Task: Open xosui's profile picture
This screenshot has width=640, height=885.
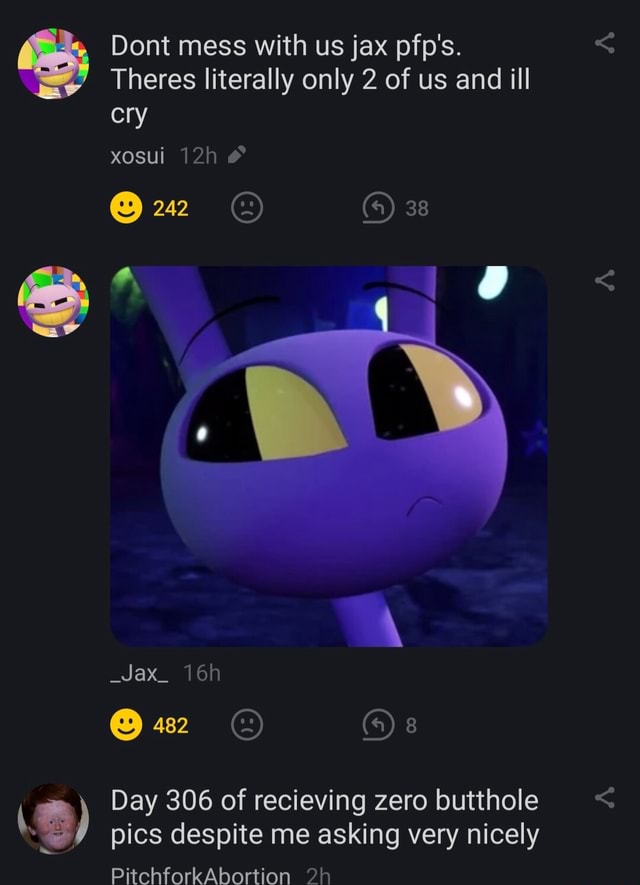Action: [x=53, y=64]
